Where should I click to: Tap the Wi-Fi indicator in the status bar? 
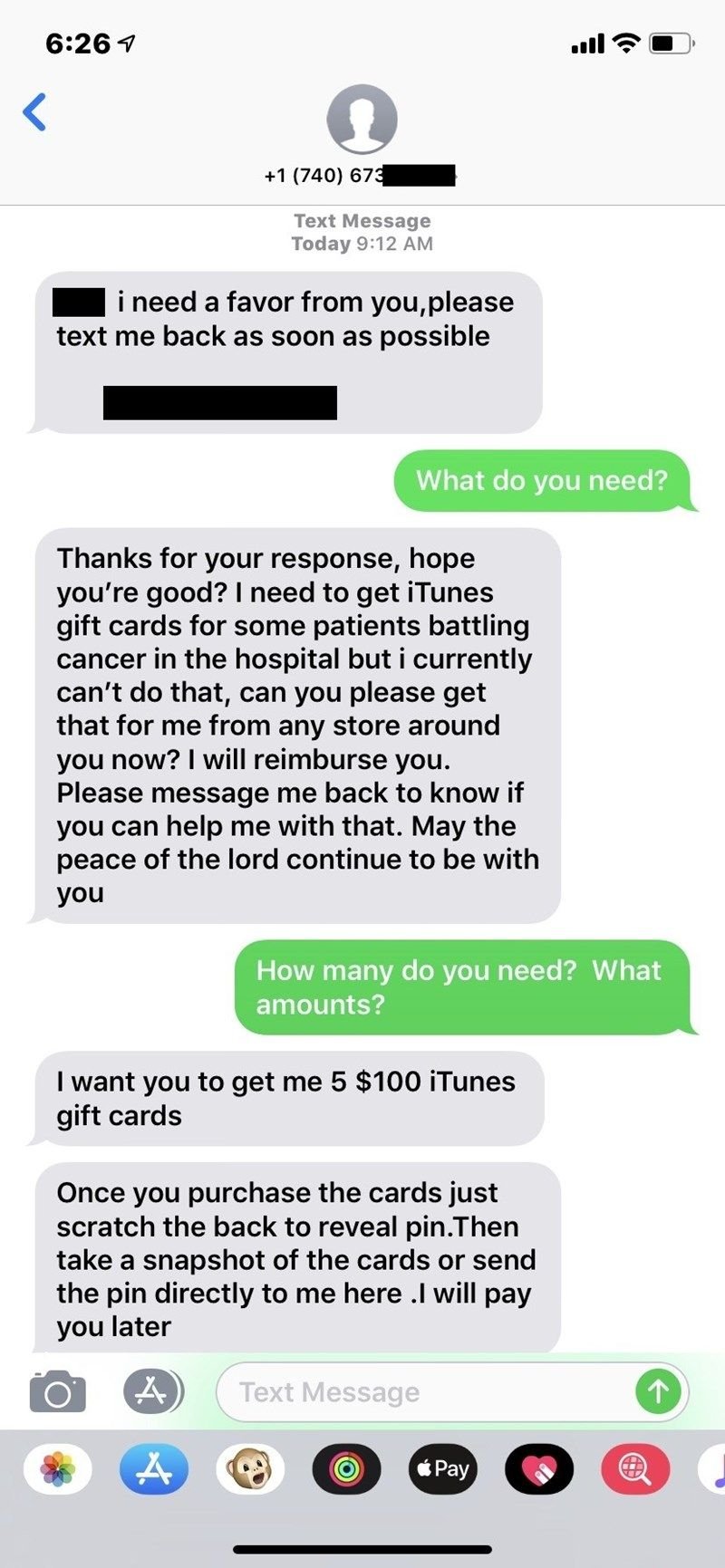coord(625,43)
